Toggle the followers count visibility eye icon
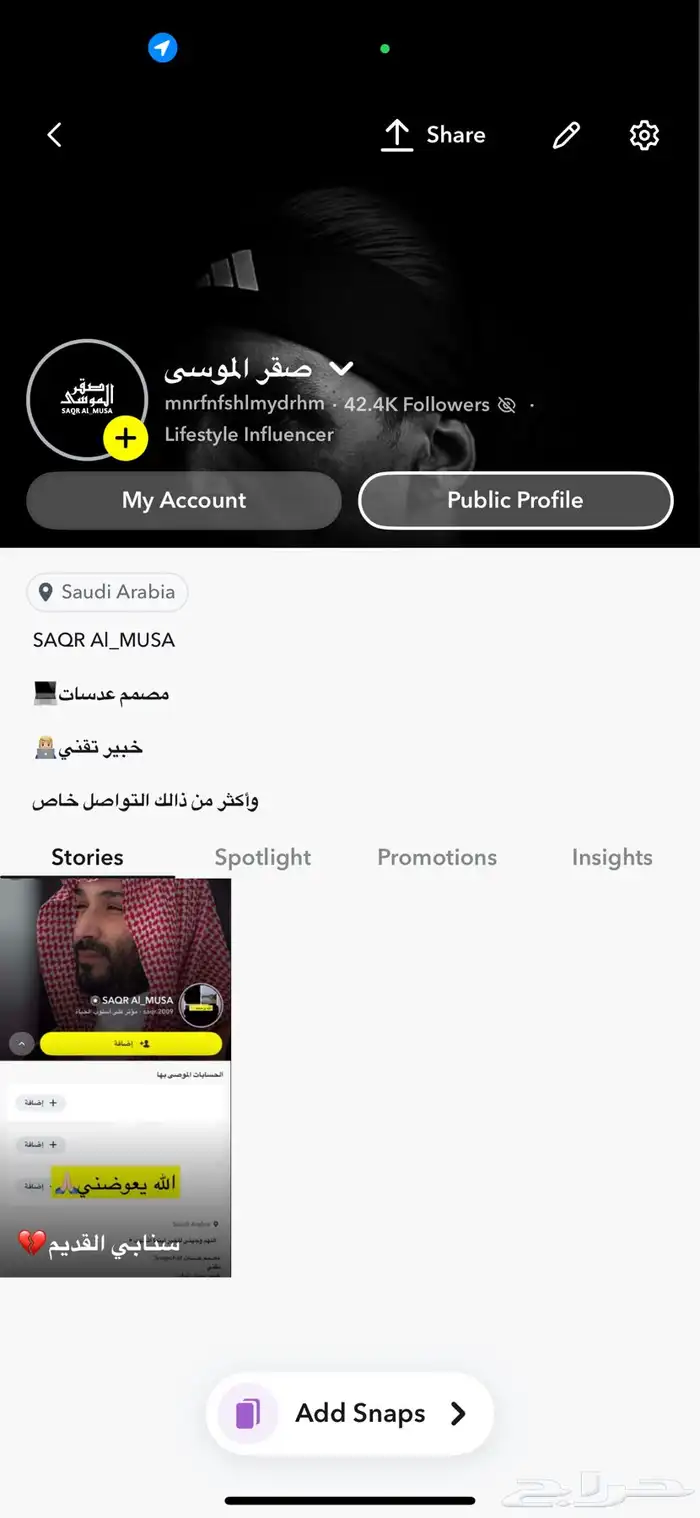Viewport: 700px width, 1518px height. point(507,405)
